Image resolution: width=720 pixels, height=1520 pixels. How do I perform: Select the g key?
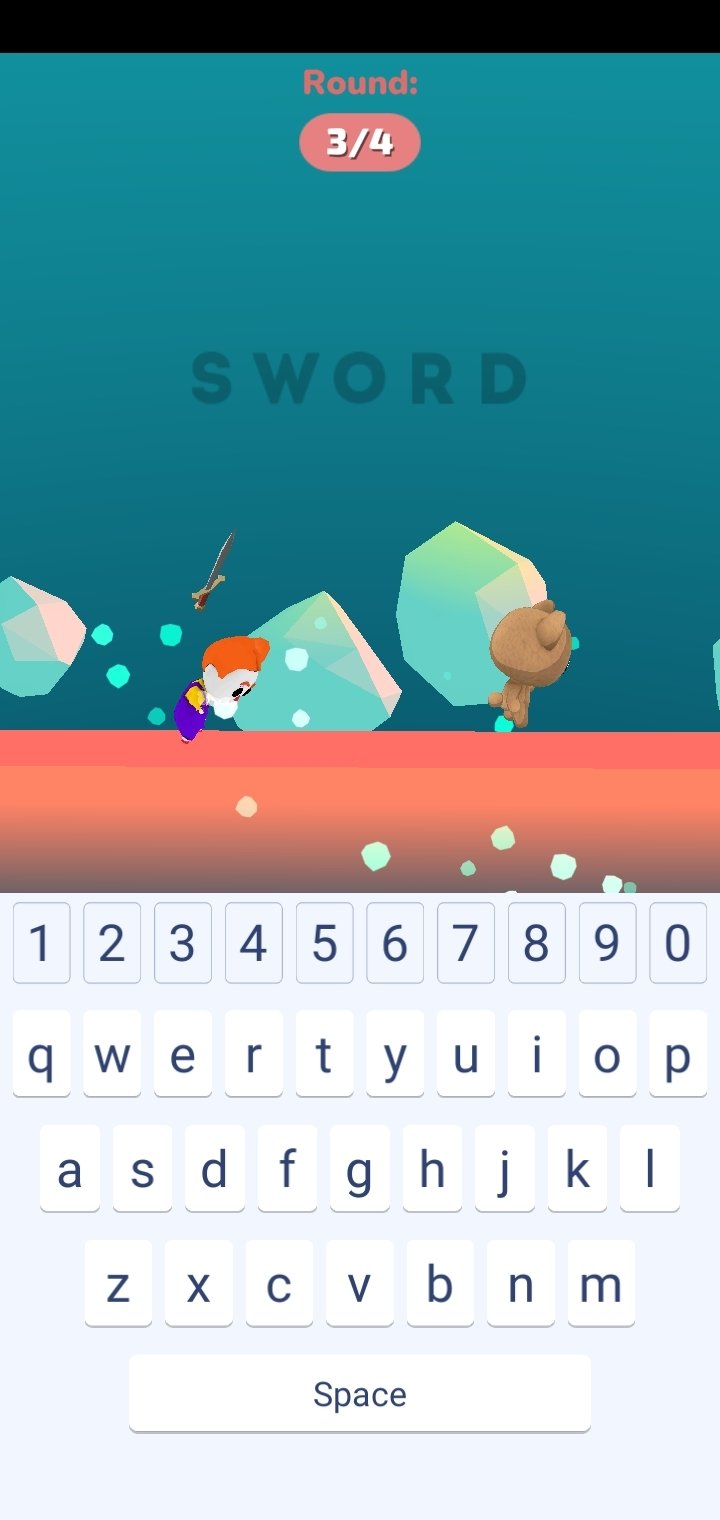(359, 1168)
